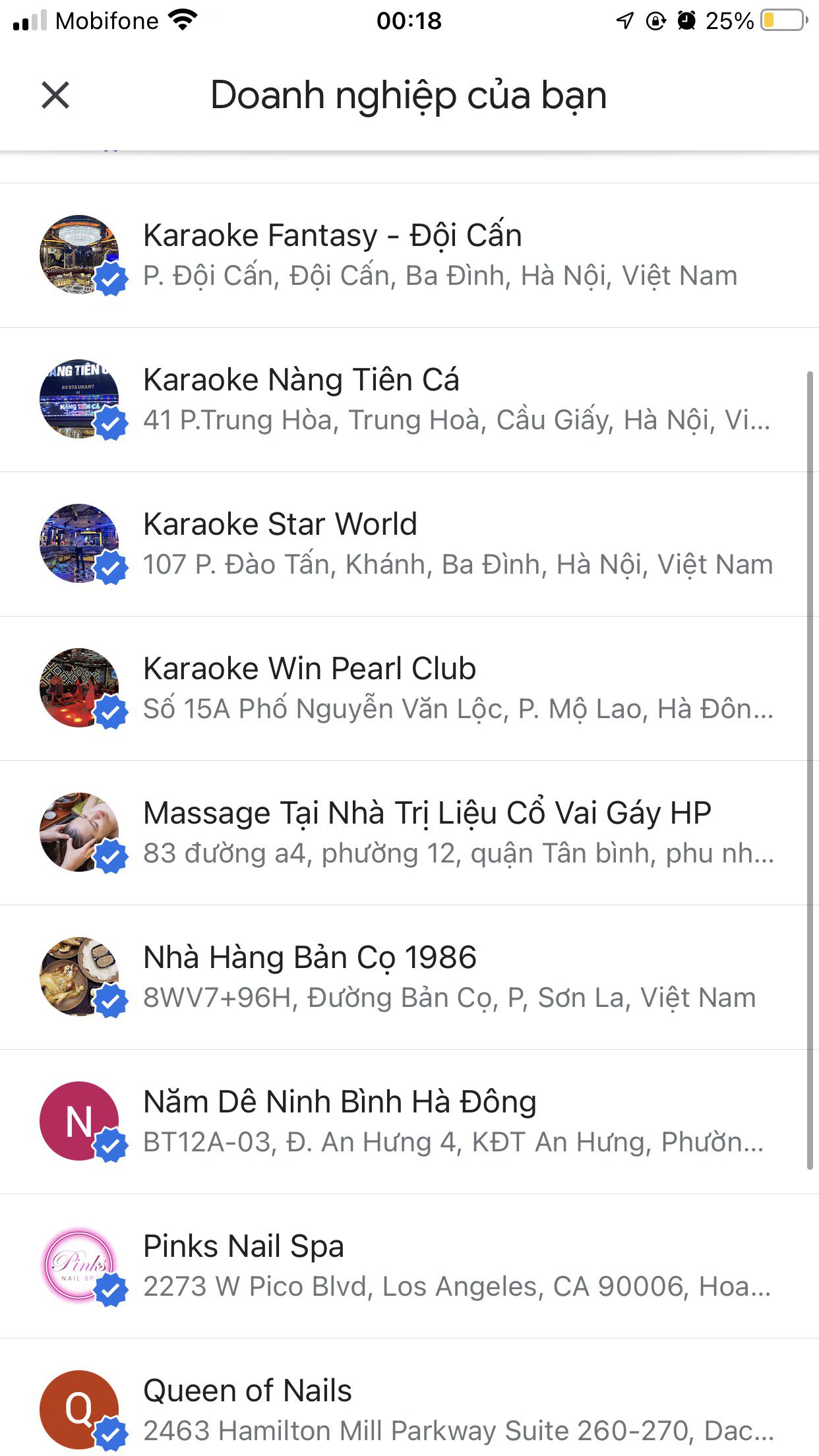Select Nhà Hàng Bản Cọ 1986
Image resolution: width=819 pixels, height=1456 pixels.
point(409,977)
